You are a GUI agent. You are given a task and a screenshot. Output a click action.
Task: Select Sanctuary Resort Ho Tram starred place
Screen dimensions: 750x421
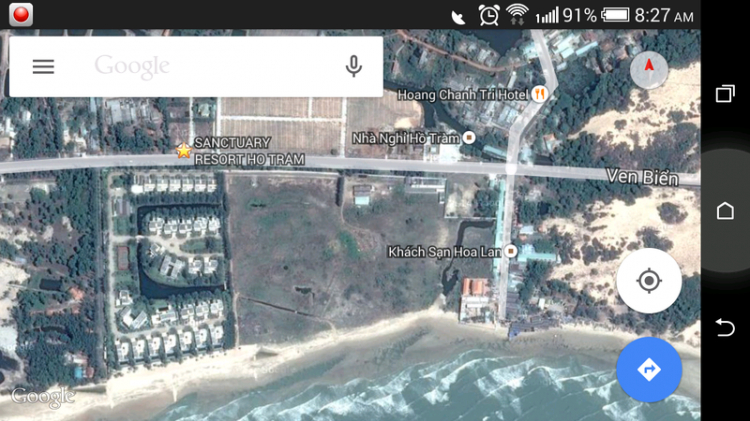point(183,151)
